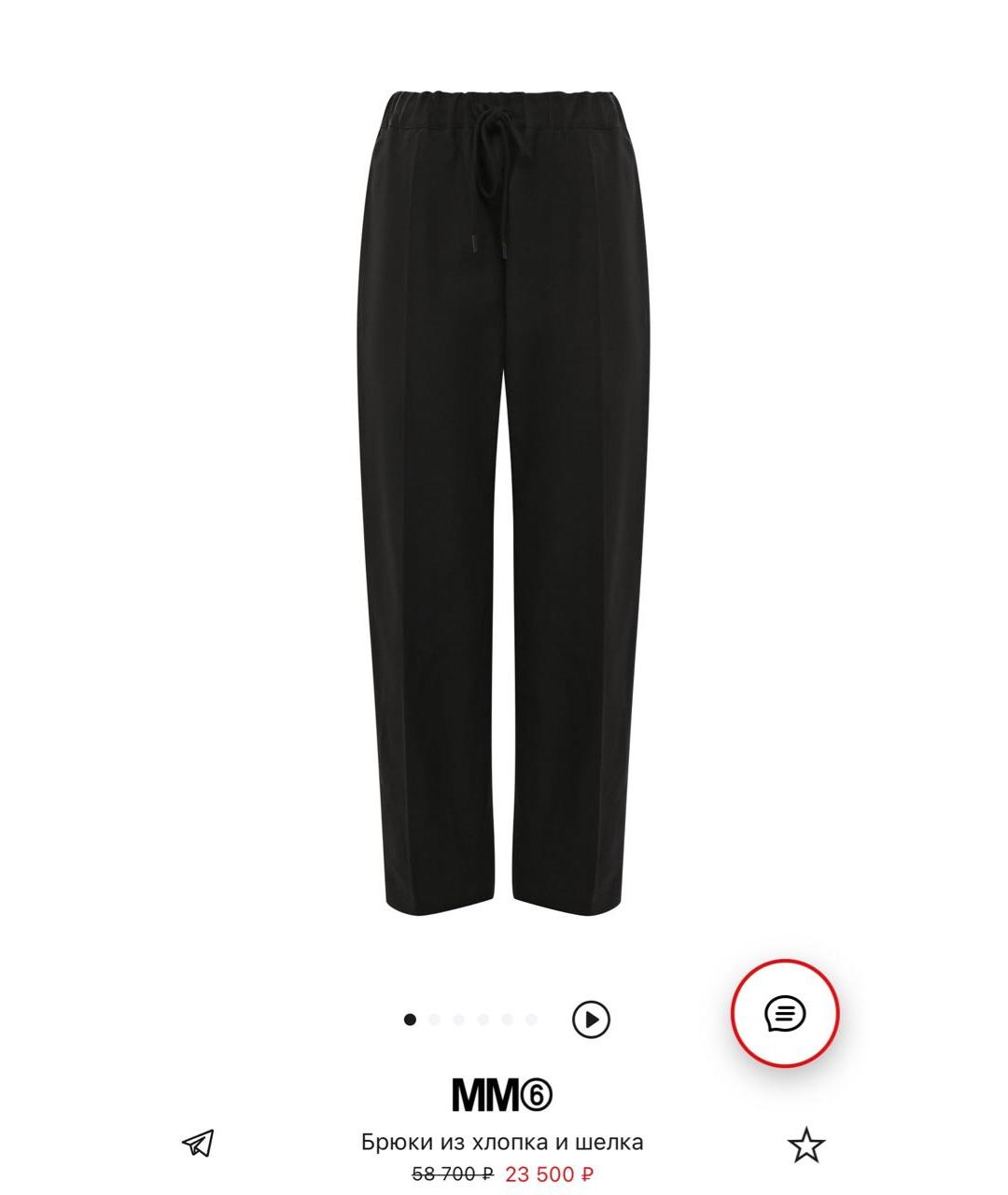The width and height of the screenshot is (1008, 1195).
Task: Select the sixth carousel dot
Action: pyautogui.click(x=530, y=1019)
